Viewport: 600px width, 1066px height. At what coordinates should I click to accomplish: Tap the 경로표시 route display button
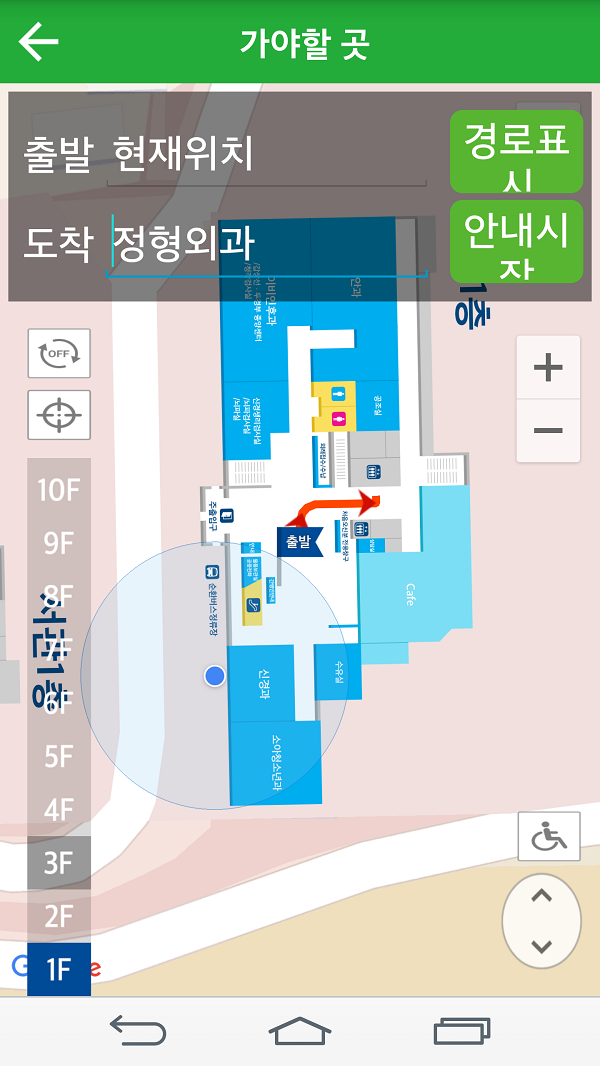click(516, 151)
